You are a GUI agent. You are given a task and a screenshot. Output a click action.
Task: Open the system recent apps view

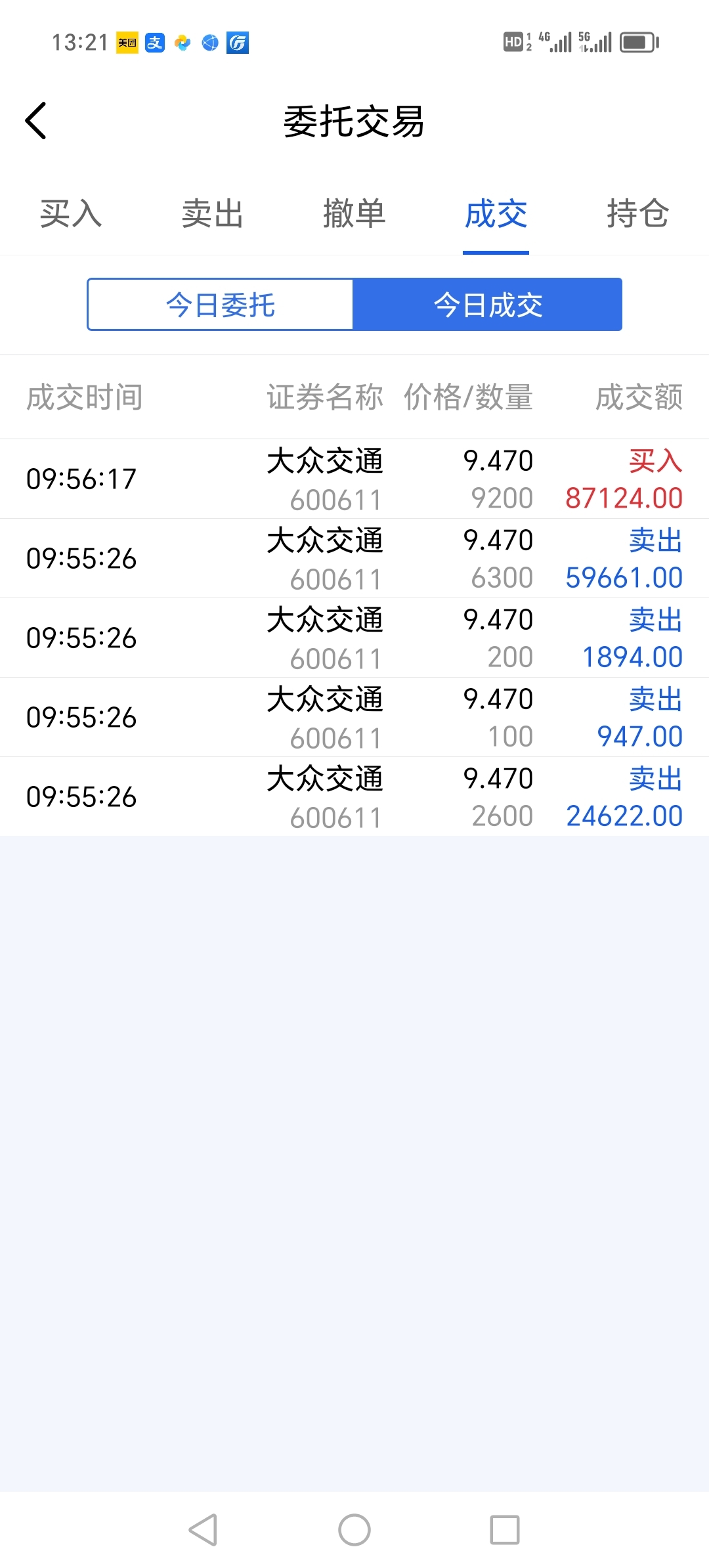[x=505, y=1530]
